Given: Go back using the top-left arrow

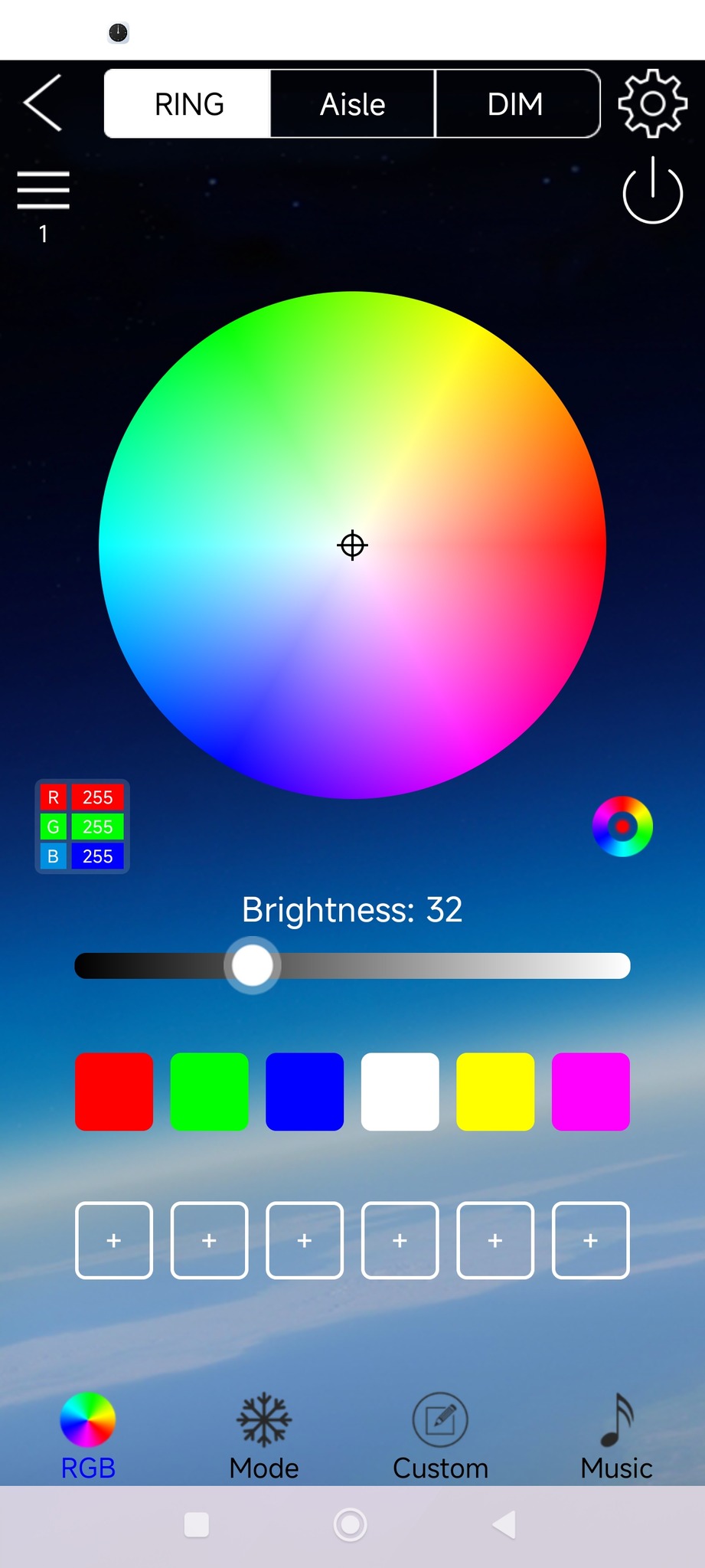Looking at the screenshot, I should [43, 103].
